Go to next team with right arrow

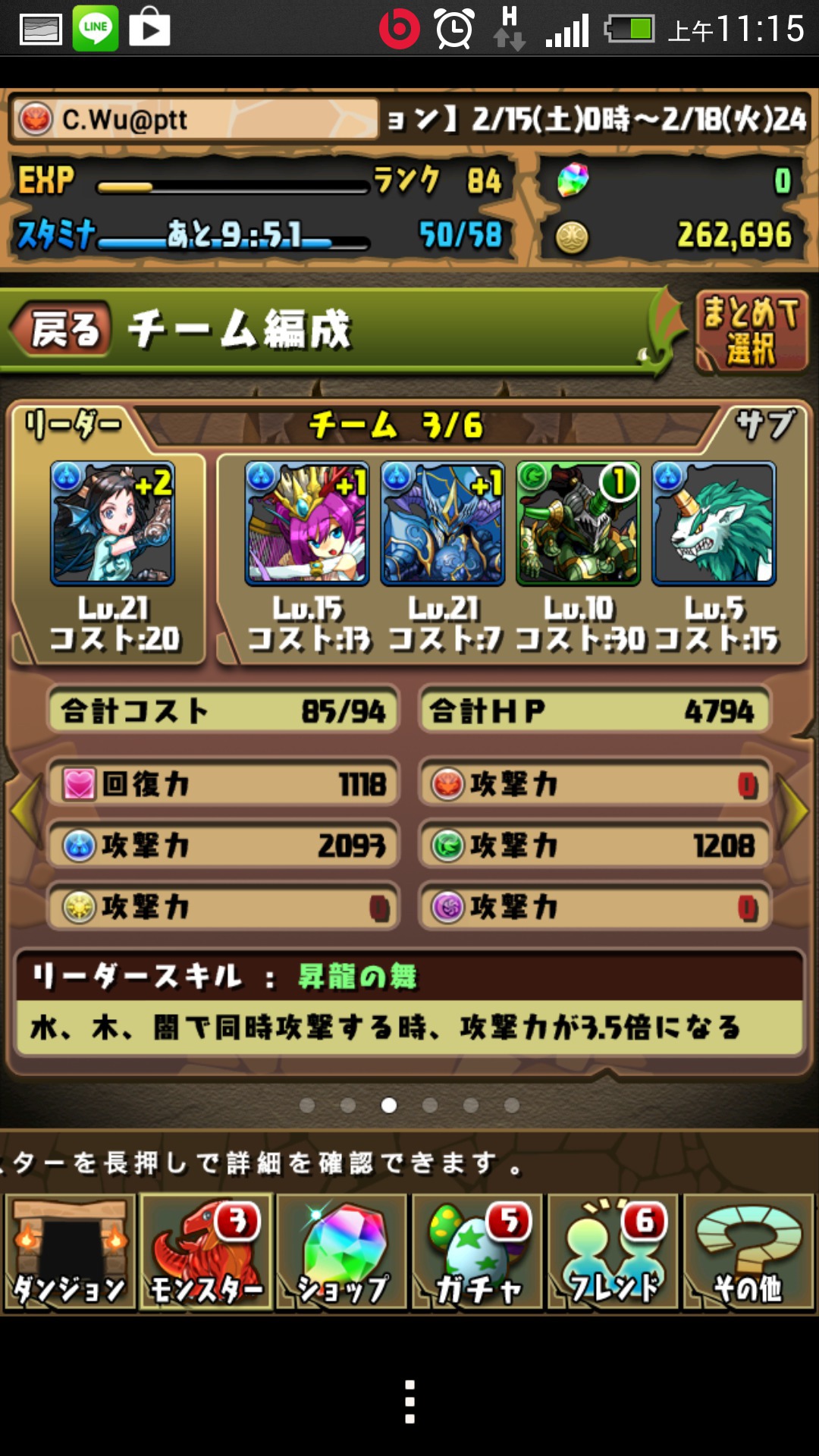click(793, 810)
